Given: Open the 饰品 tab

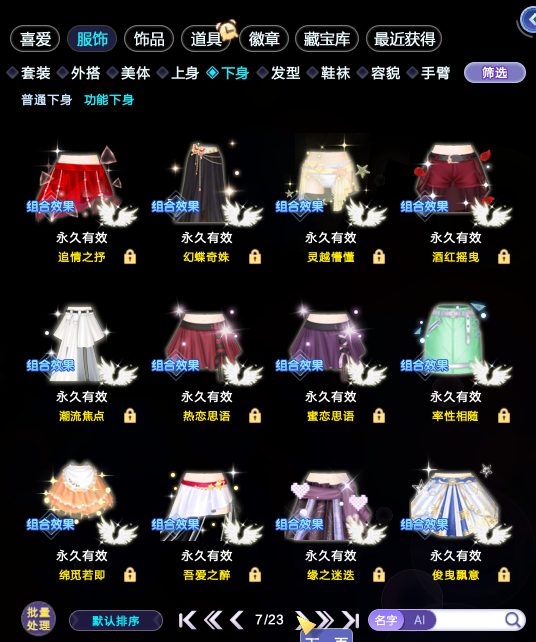Looking at the screenshot, I should [149, 39].
